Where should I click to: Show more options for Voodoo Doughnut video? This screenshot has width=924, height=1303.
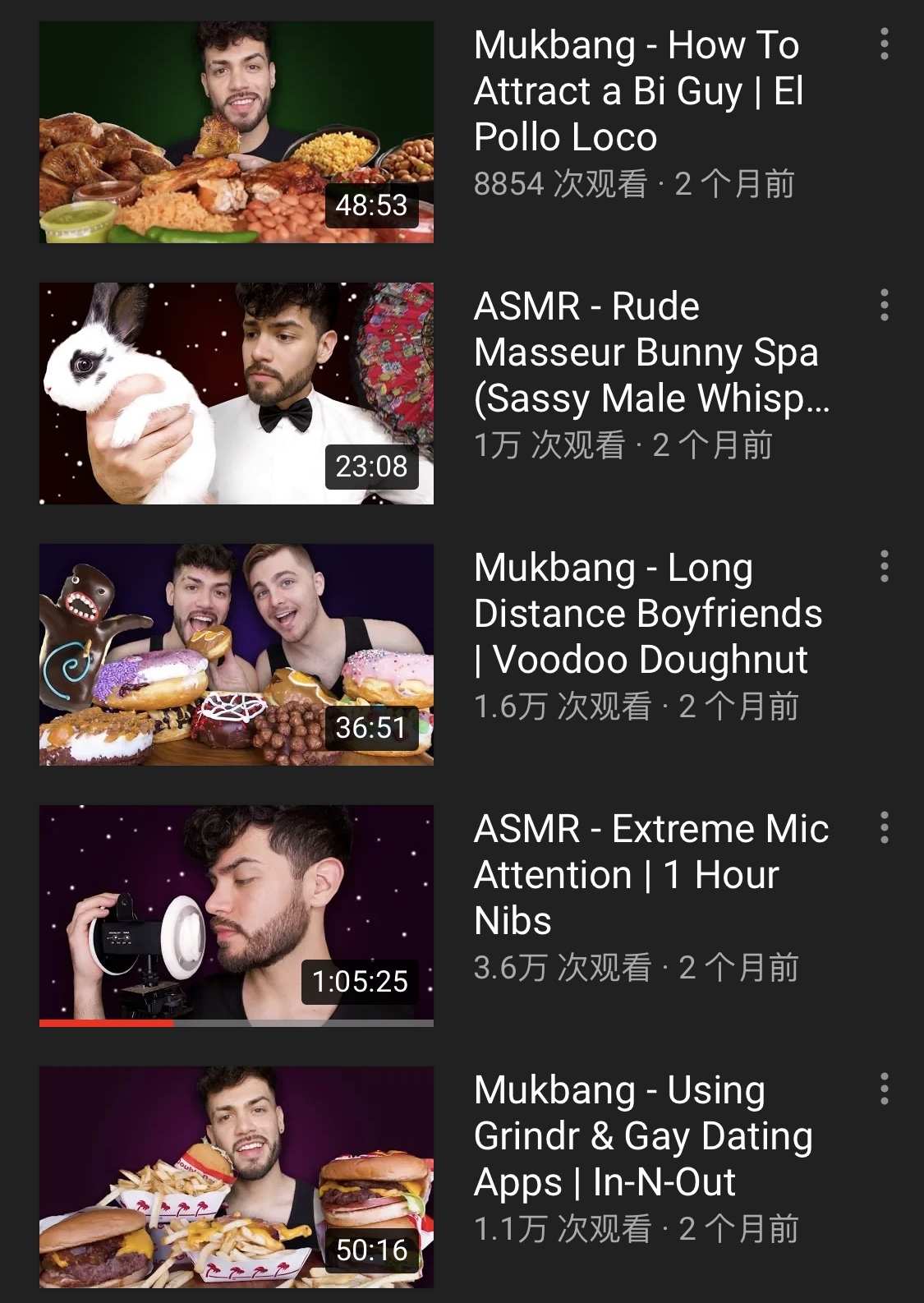[884, 566]
